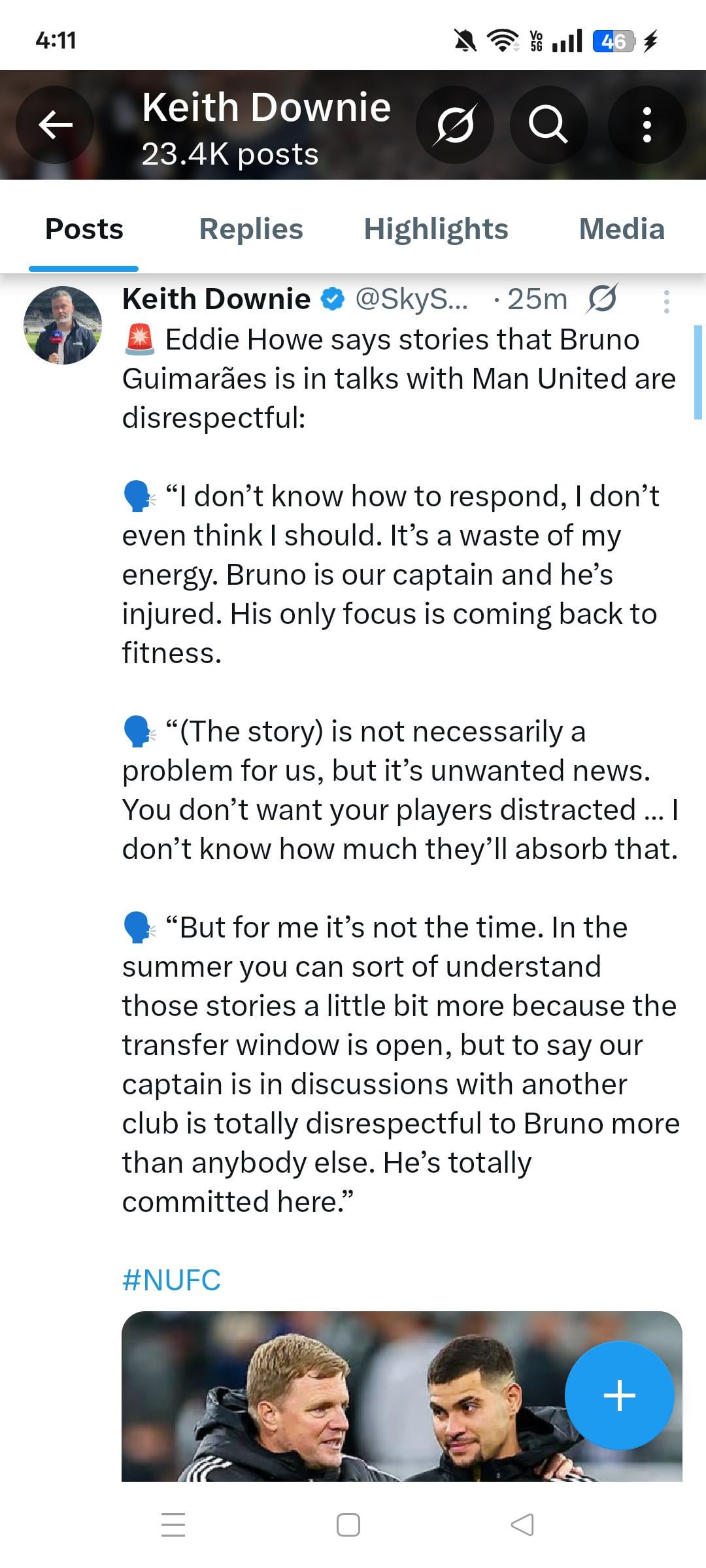Tap the Grok icon beside 25m
The height and width of the screenshot is (1568, 706).
click(601, 300)
